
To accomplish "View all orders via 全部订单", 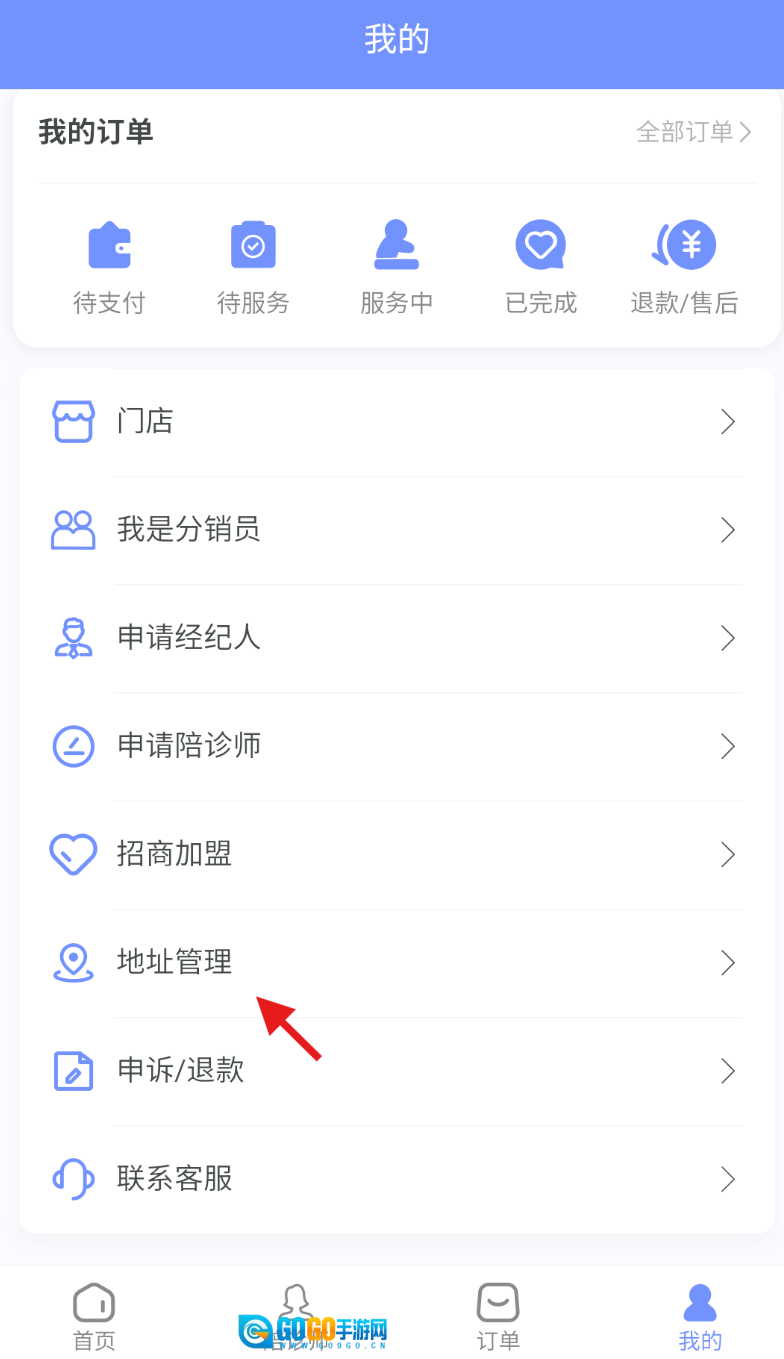I will (694, 132).
